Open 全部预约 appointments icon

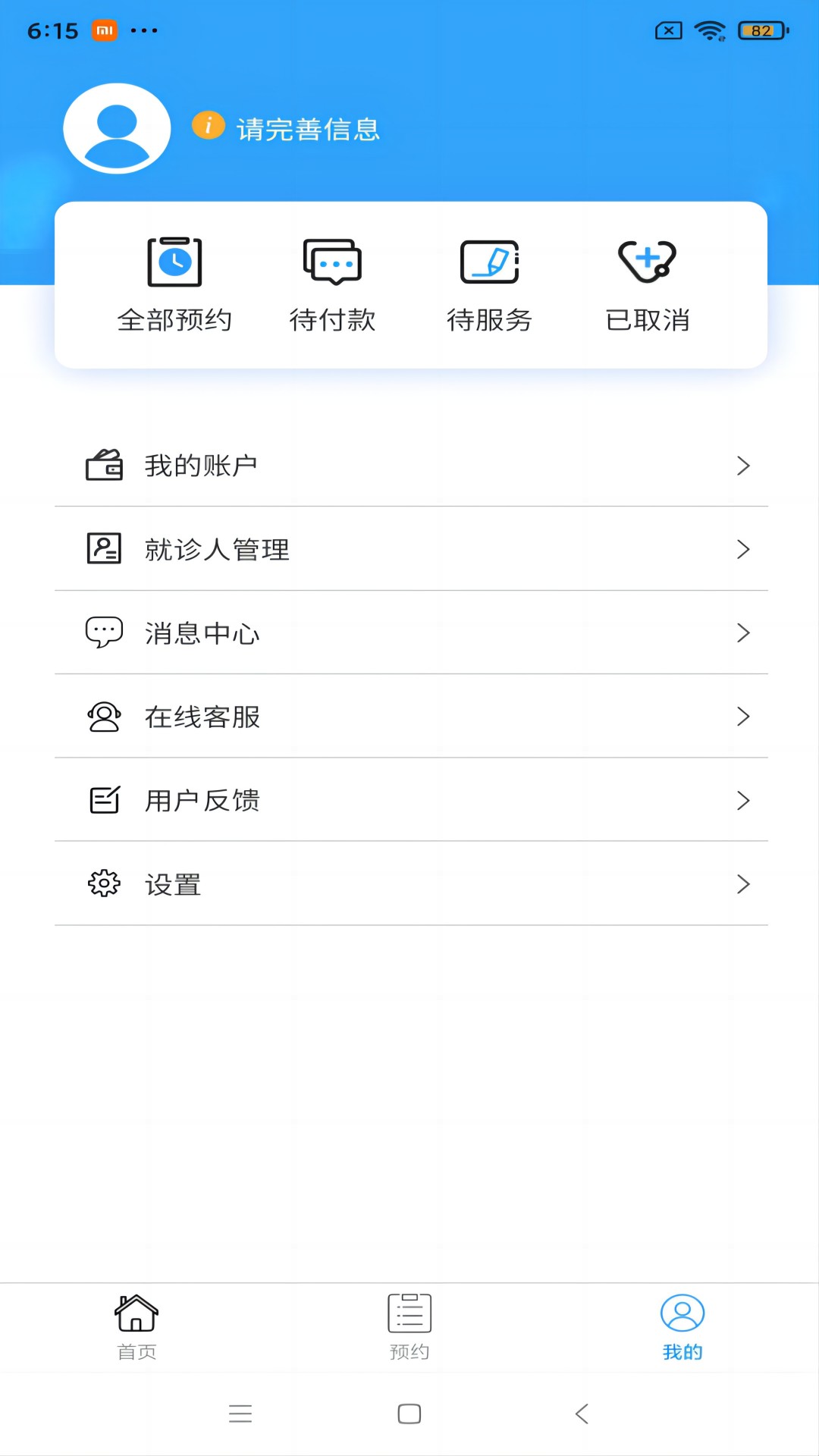[x=175, y=262]
